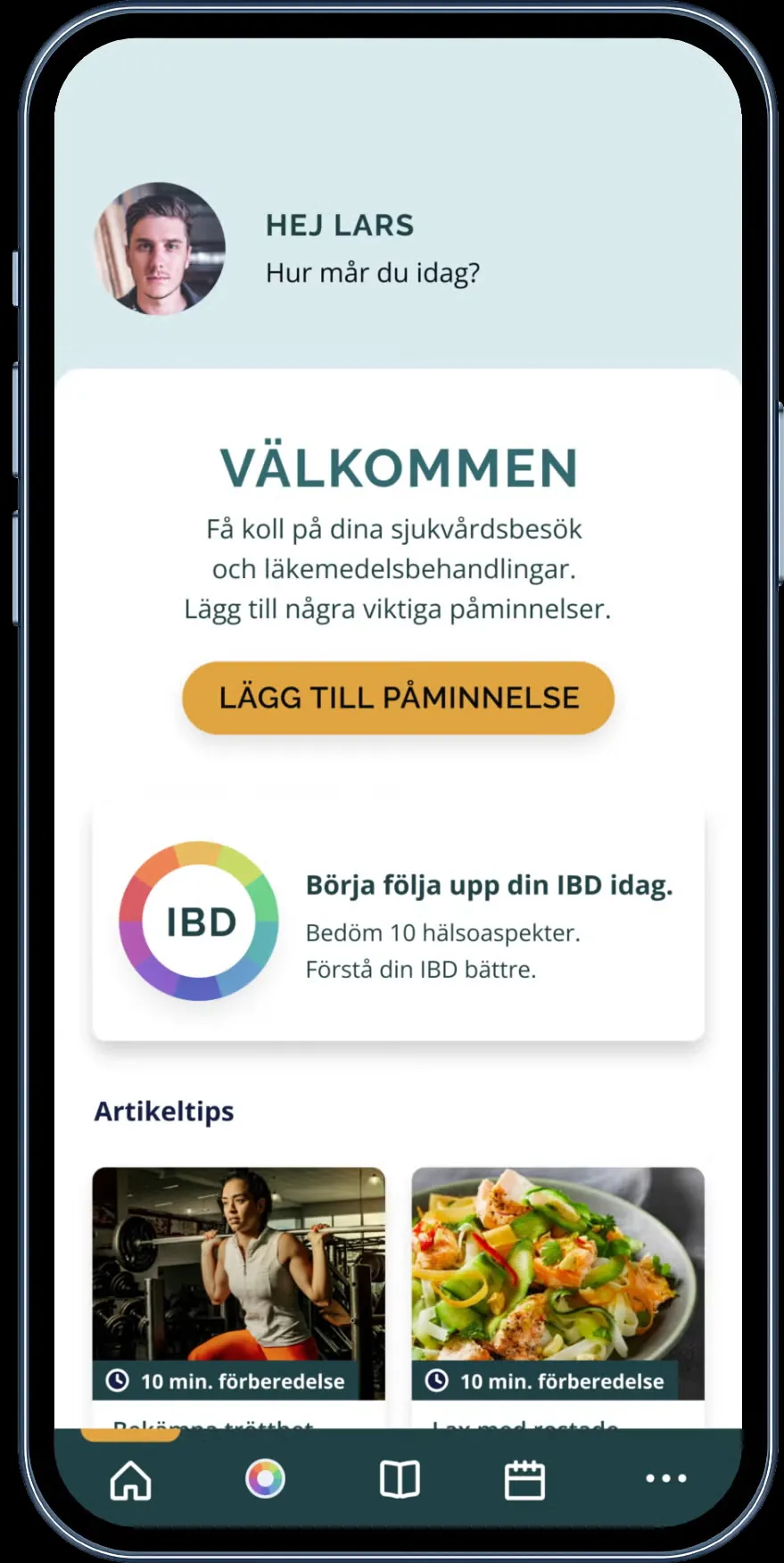Open the salmon salad recipe article
The image size is (784, 1563).
[x=557, y=1283]
